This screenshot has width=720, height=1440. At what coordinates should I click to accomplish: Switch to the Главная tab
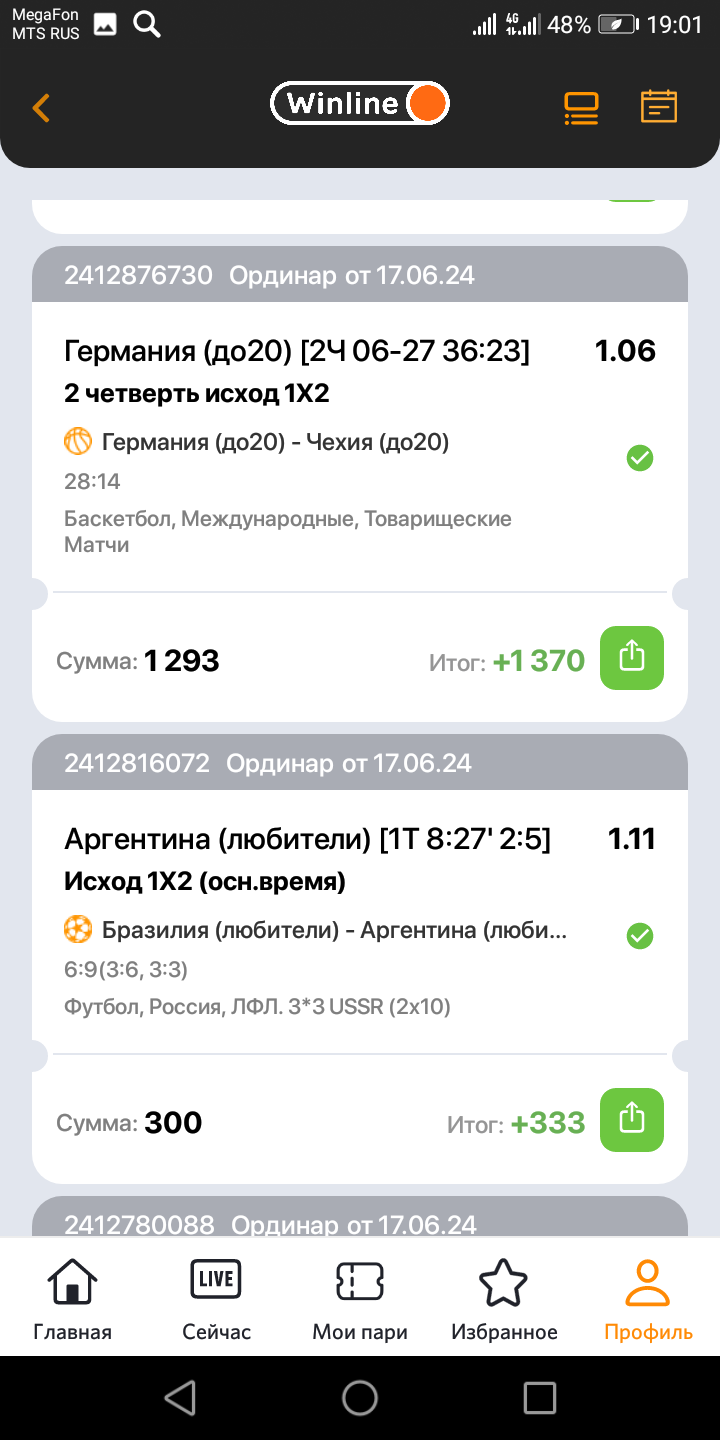point(73,1298)
